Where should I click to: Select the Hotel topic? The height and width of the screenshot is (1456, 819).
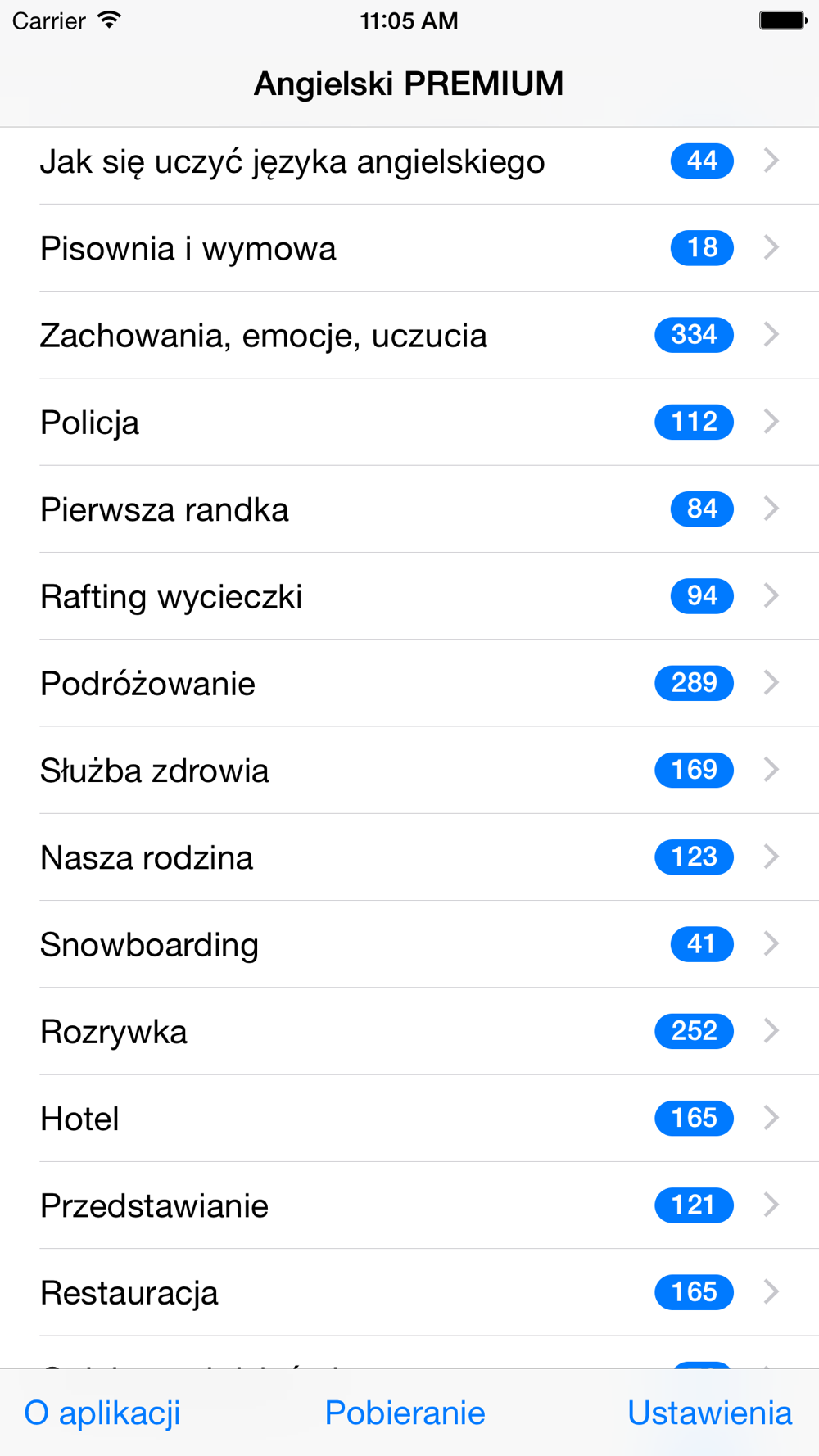[409, 1119]
